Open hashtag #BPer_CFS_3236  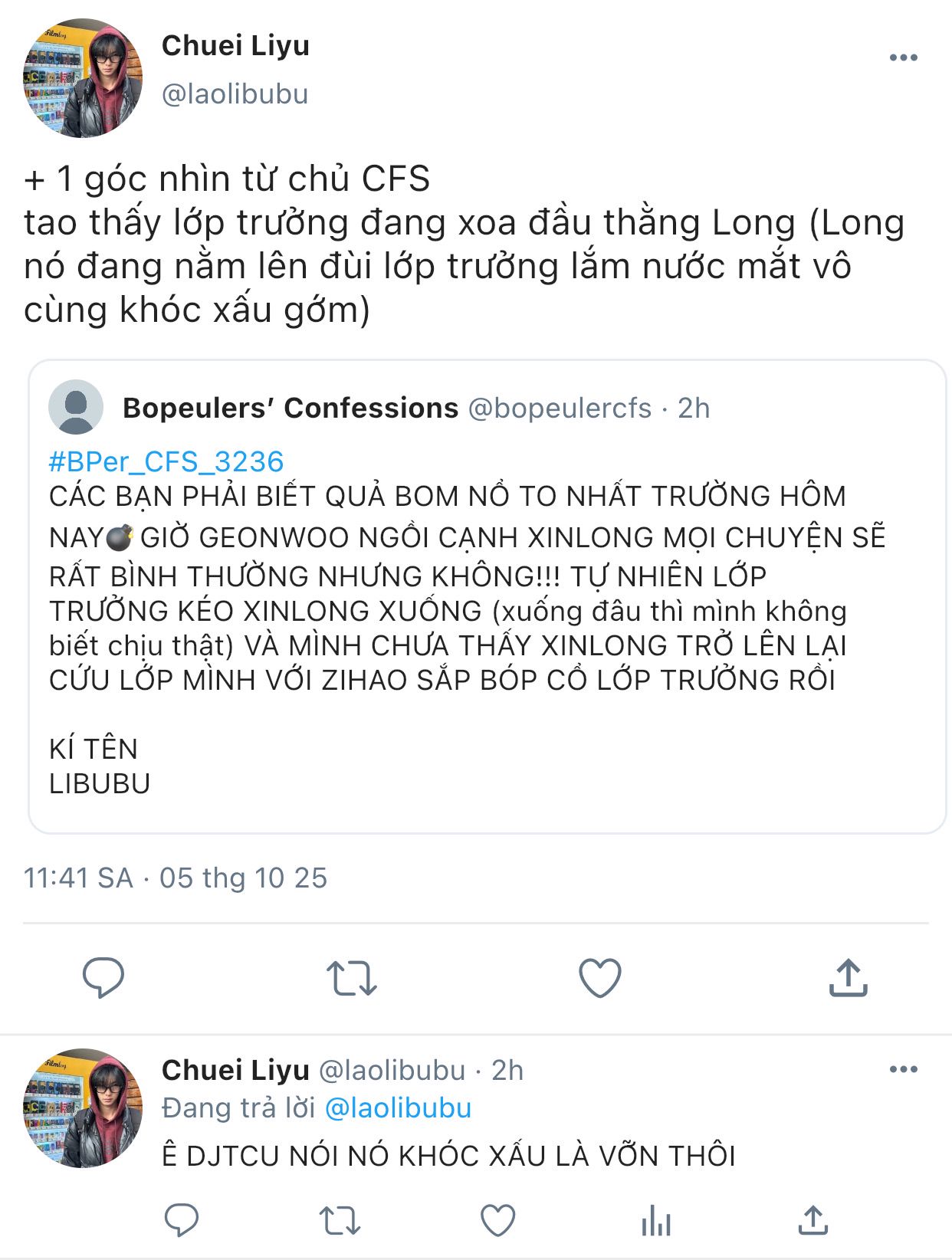(x=166, y=461)
